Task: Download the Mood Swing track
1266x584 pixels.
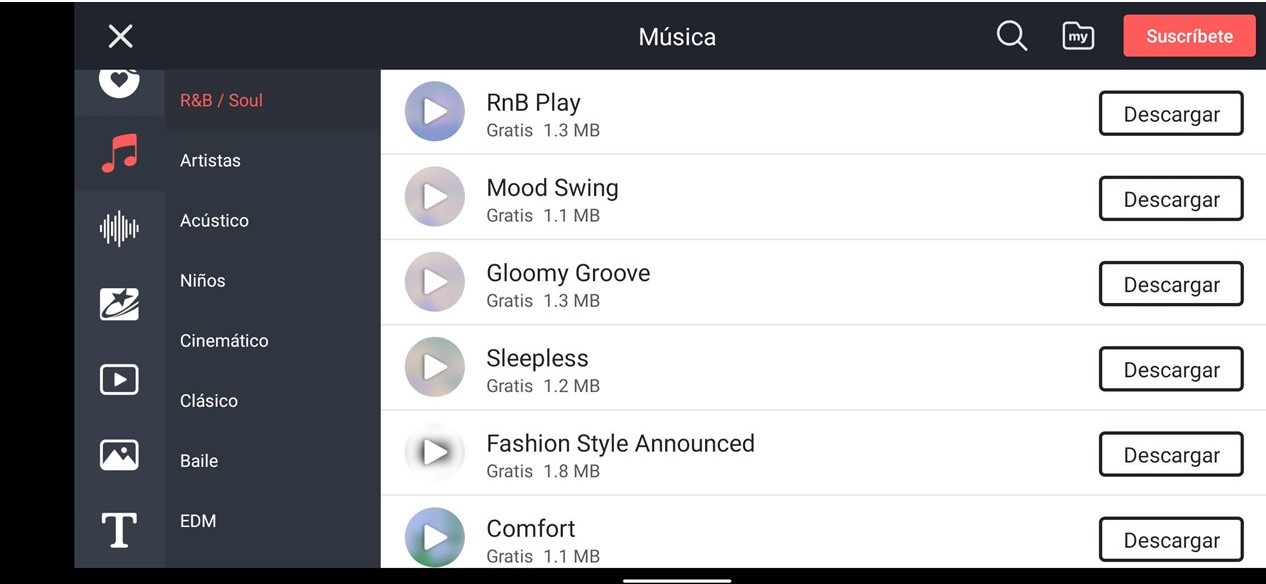Action: (1170, 199)
